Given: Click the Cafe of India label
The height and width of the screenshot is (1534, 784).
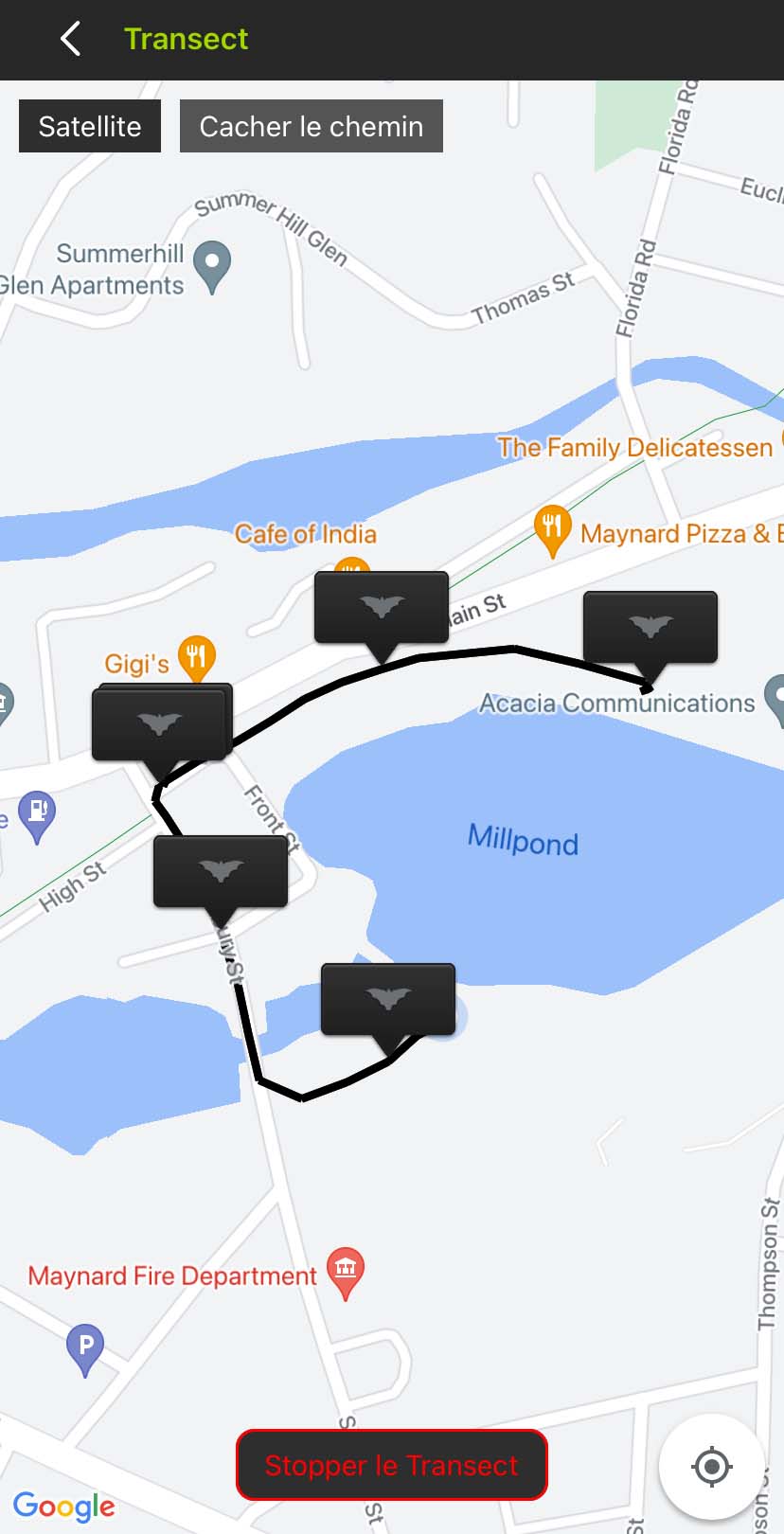Looking at the screenshot, I should click(x=305, y=533).
